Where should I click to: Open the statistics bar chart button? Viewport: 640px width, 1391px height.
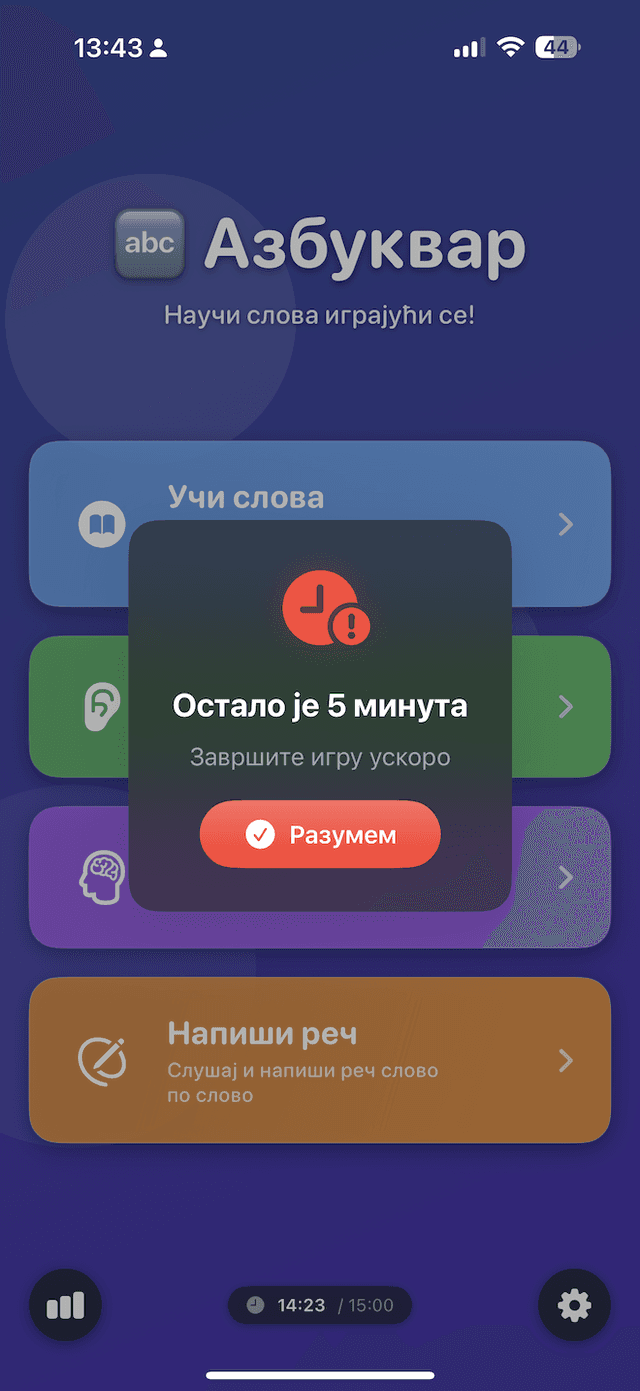[65, 1305]
